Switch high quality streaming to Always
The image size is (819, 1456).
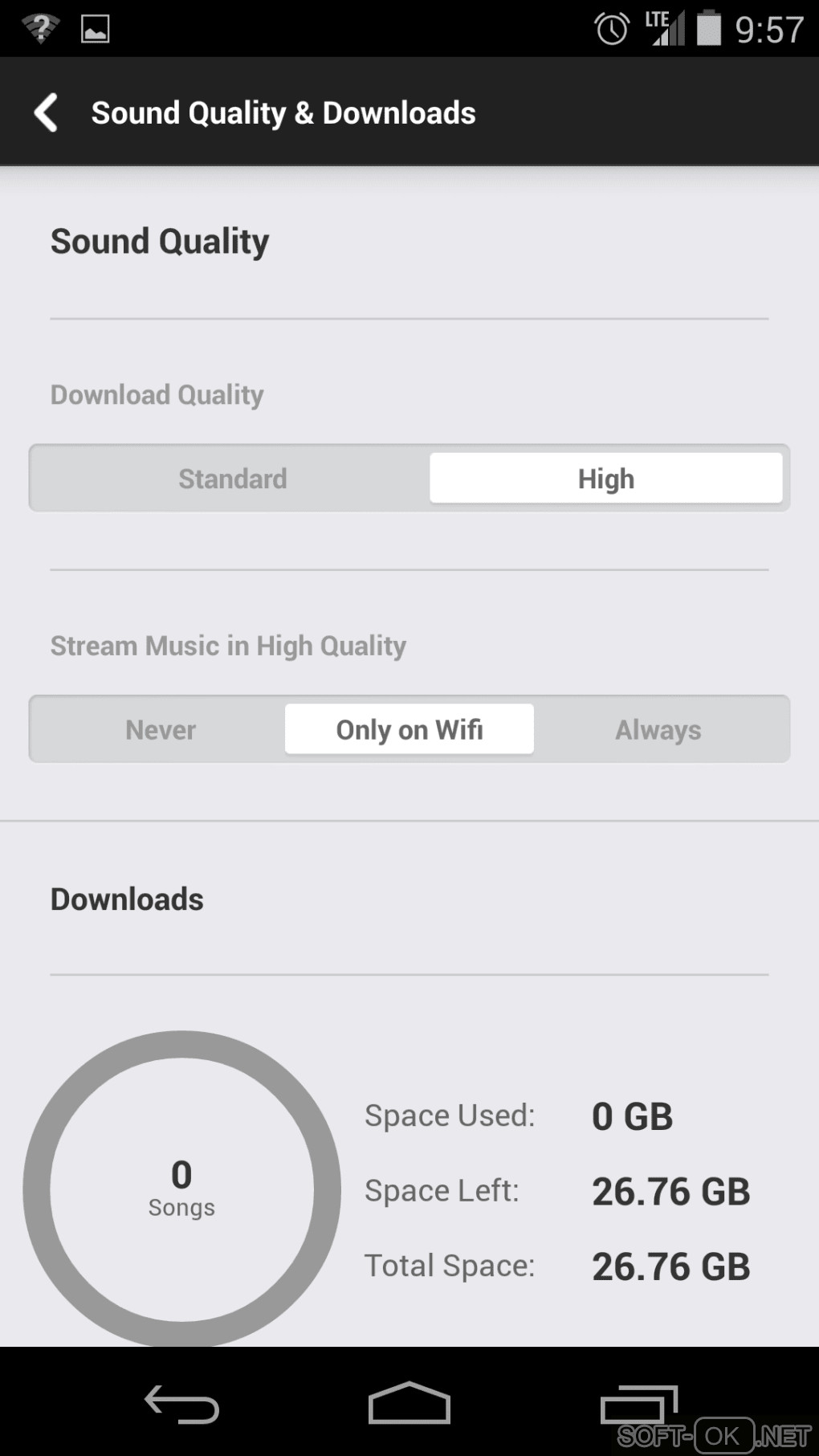coord(658,729)
